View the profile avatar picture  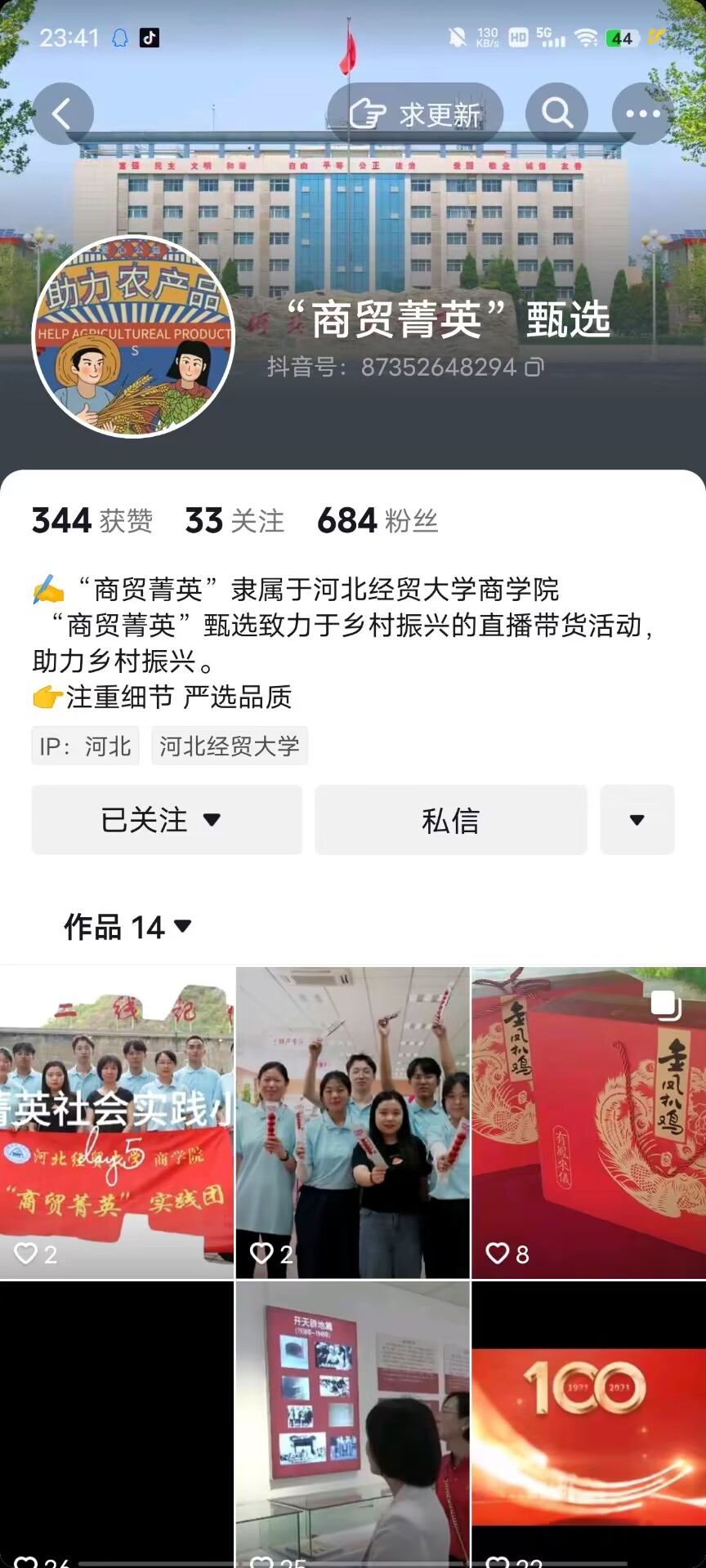click(x=133, y=336)
